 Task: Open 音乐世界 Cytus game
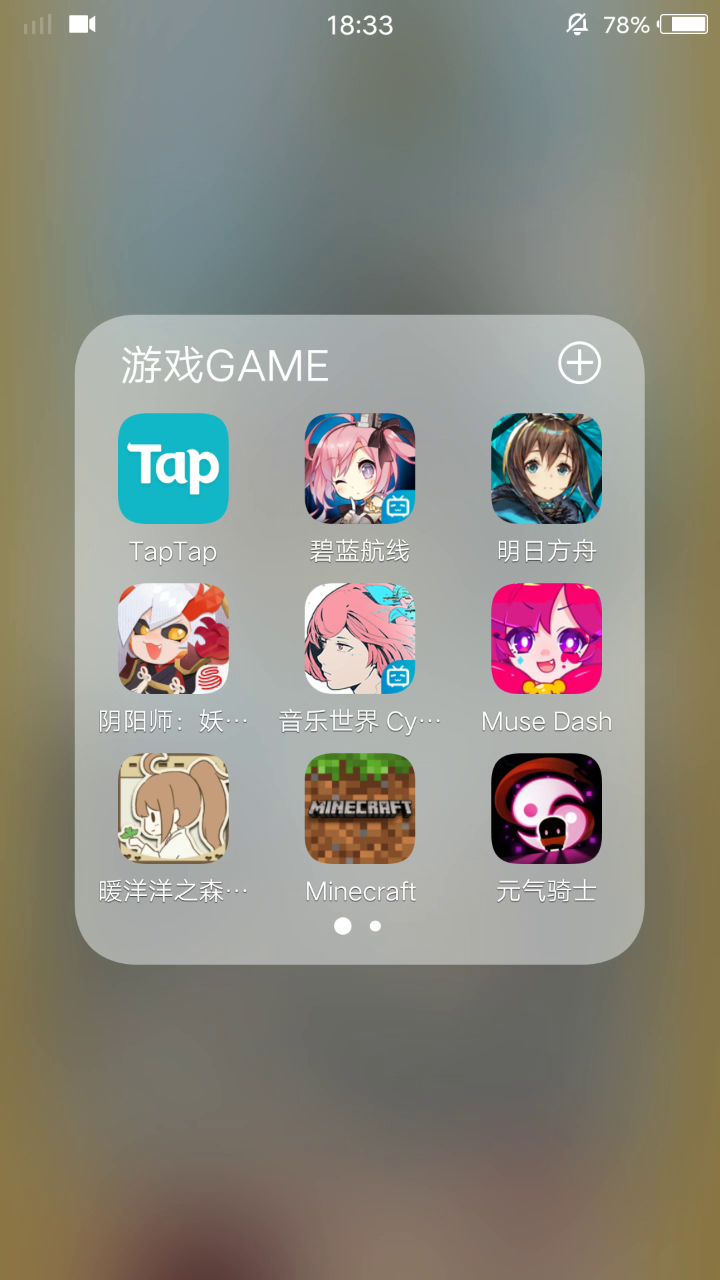click(360, 638)
